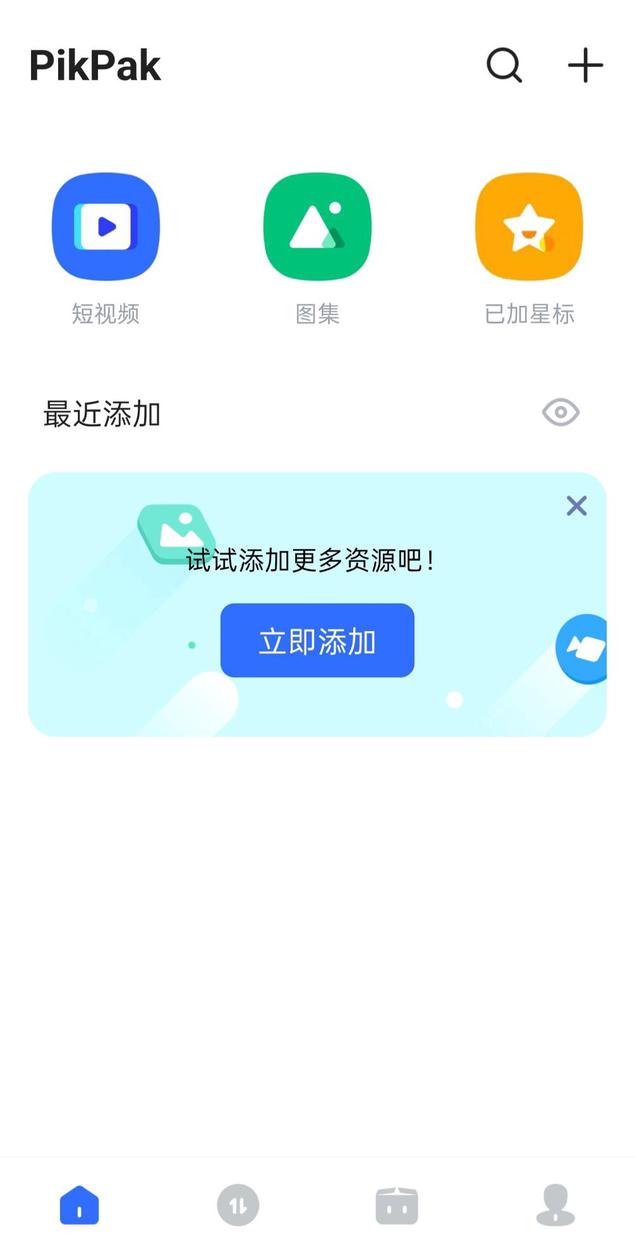Toggle visibility of 最近添加 with eye icon
This screenshot has height=1257, width=635.
coord(560,412)
